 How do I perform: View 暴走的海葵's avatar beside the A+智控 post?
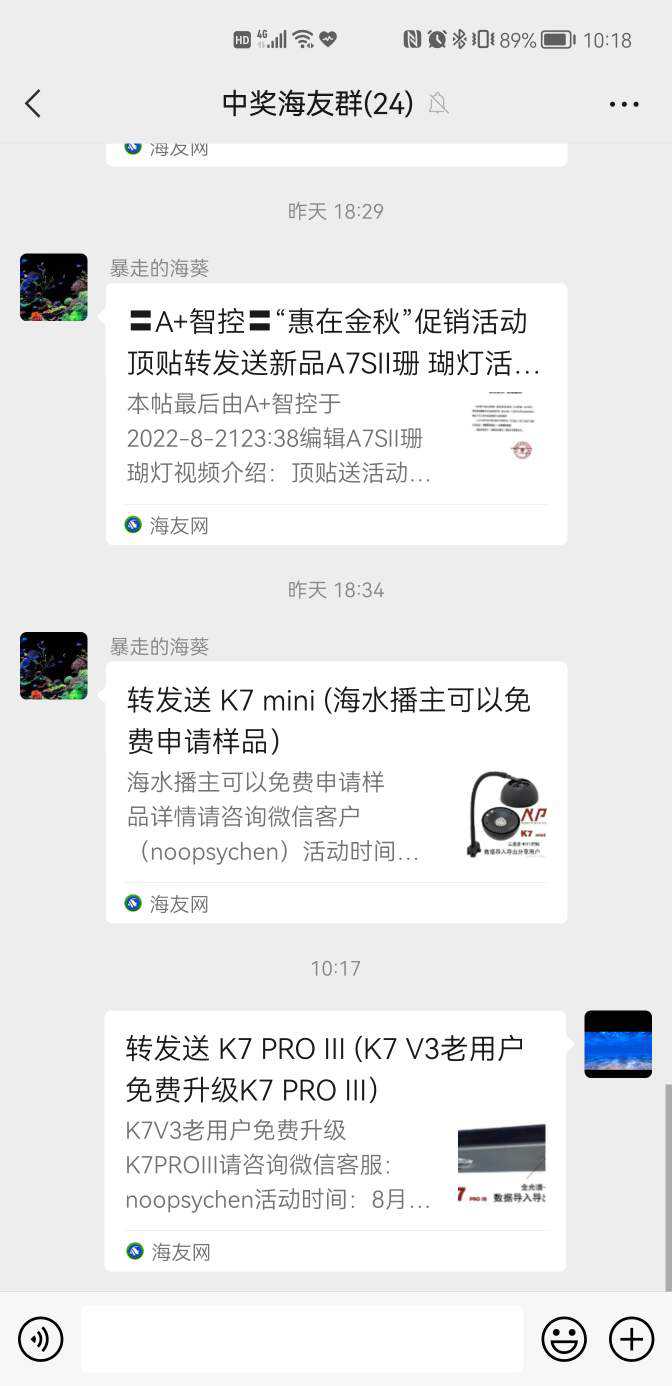click(x=54, y=287)
